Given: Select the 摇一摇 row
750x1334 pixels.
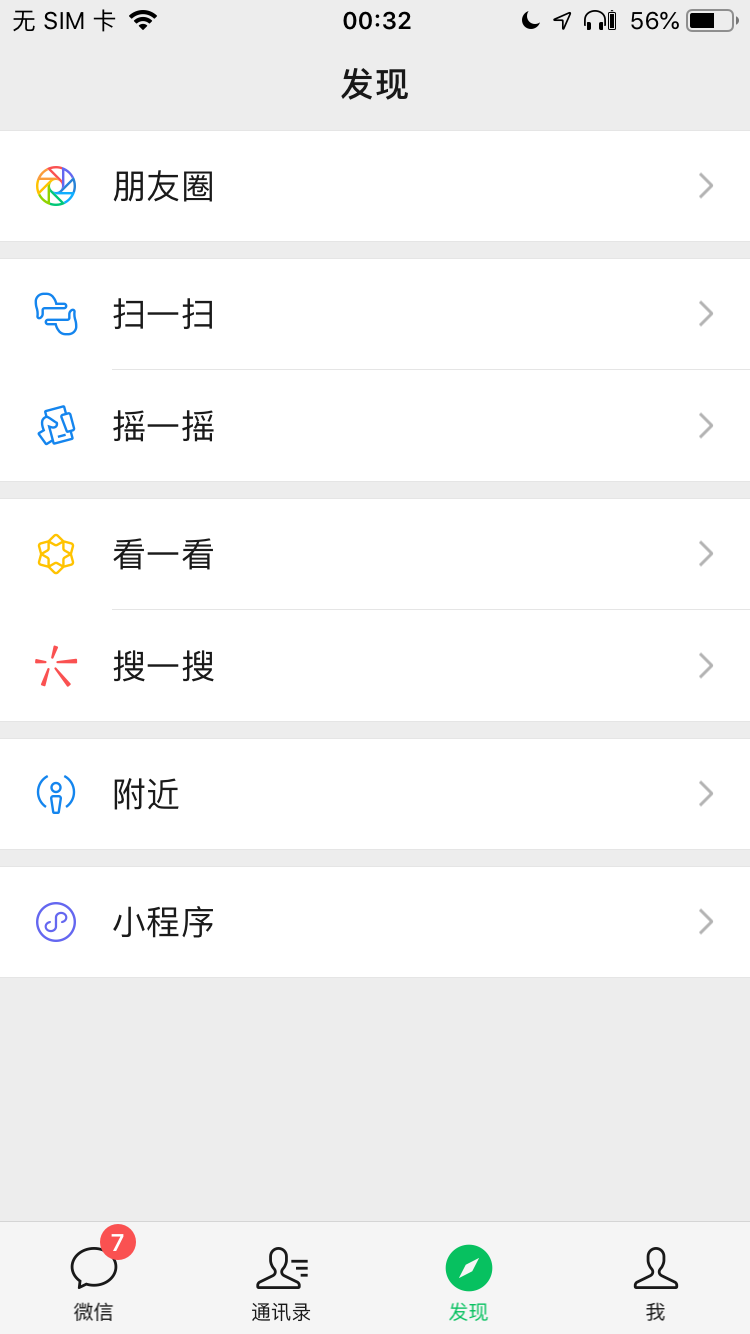Looking at the screenshot, I should click(375, 426).
